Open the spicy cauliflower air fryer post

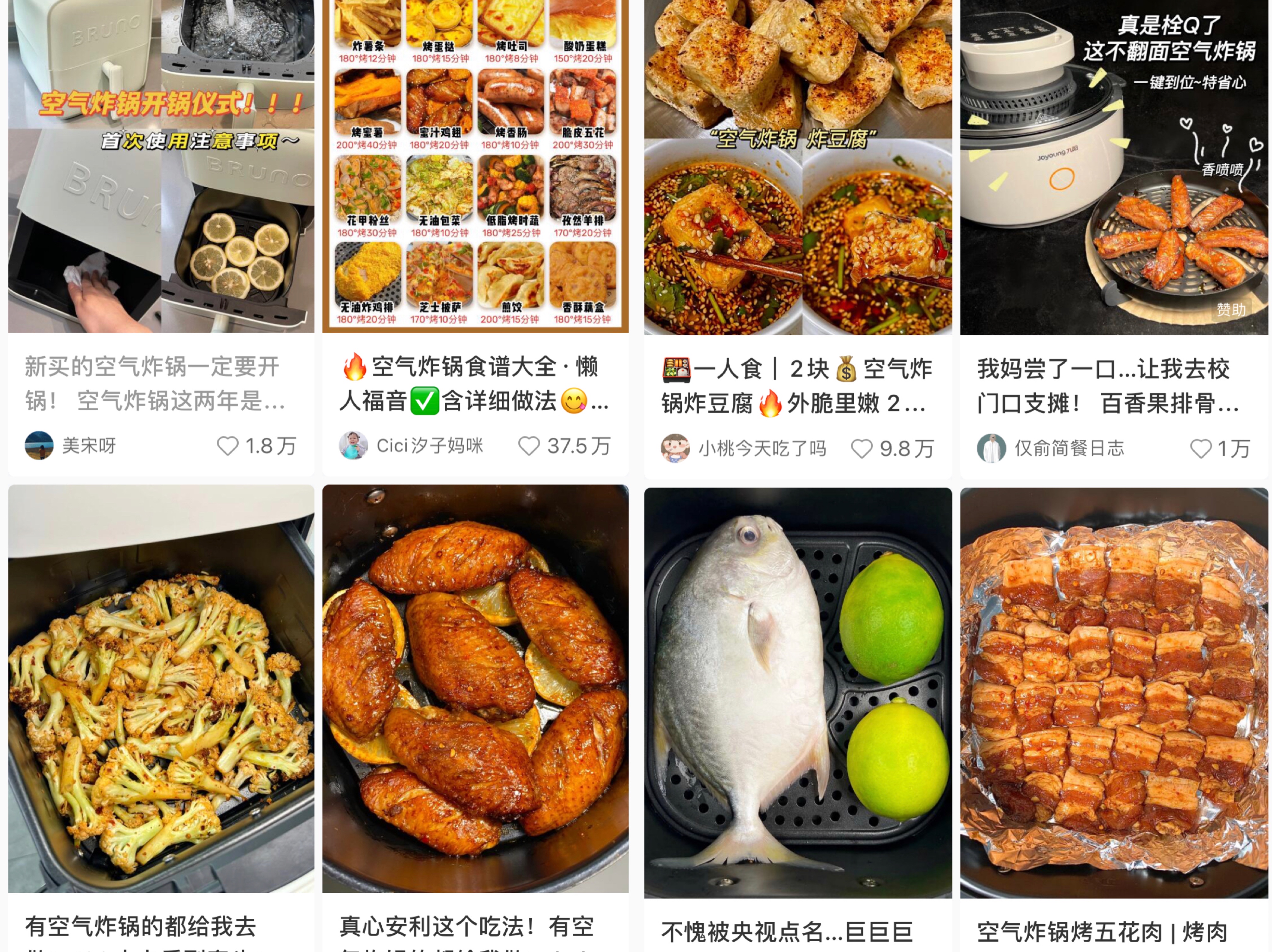click(161, 690)
